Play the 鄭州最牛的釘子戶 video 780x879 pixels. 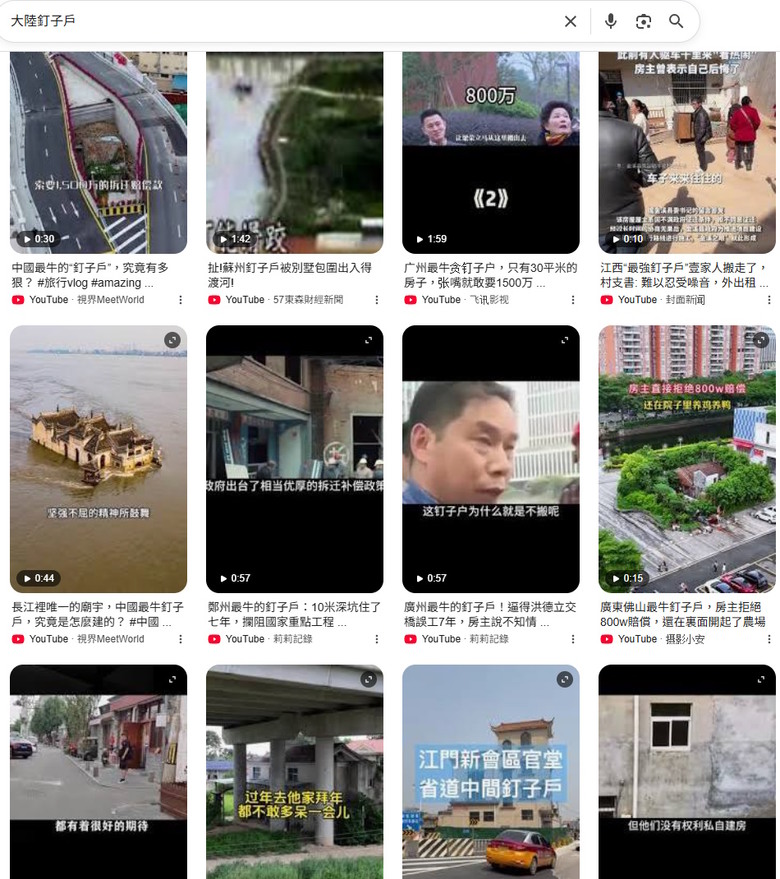[294, 459]
